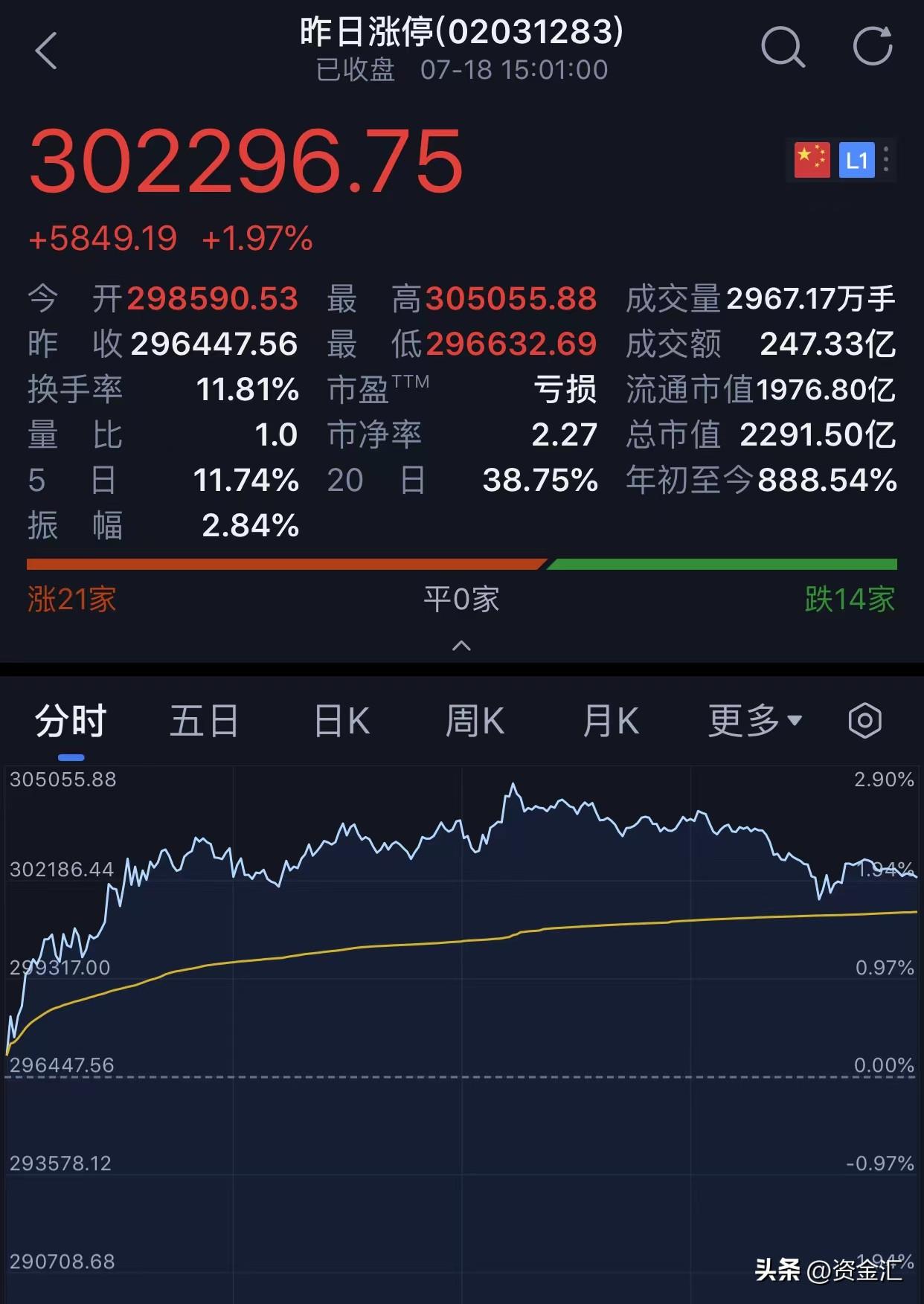Switch to the 日K chart tab
This screenshot has height=1304, width=924.
click(x=341, y=722)
